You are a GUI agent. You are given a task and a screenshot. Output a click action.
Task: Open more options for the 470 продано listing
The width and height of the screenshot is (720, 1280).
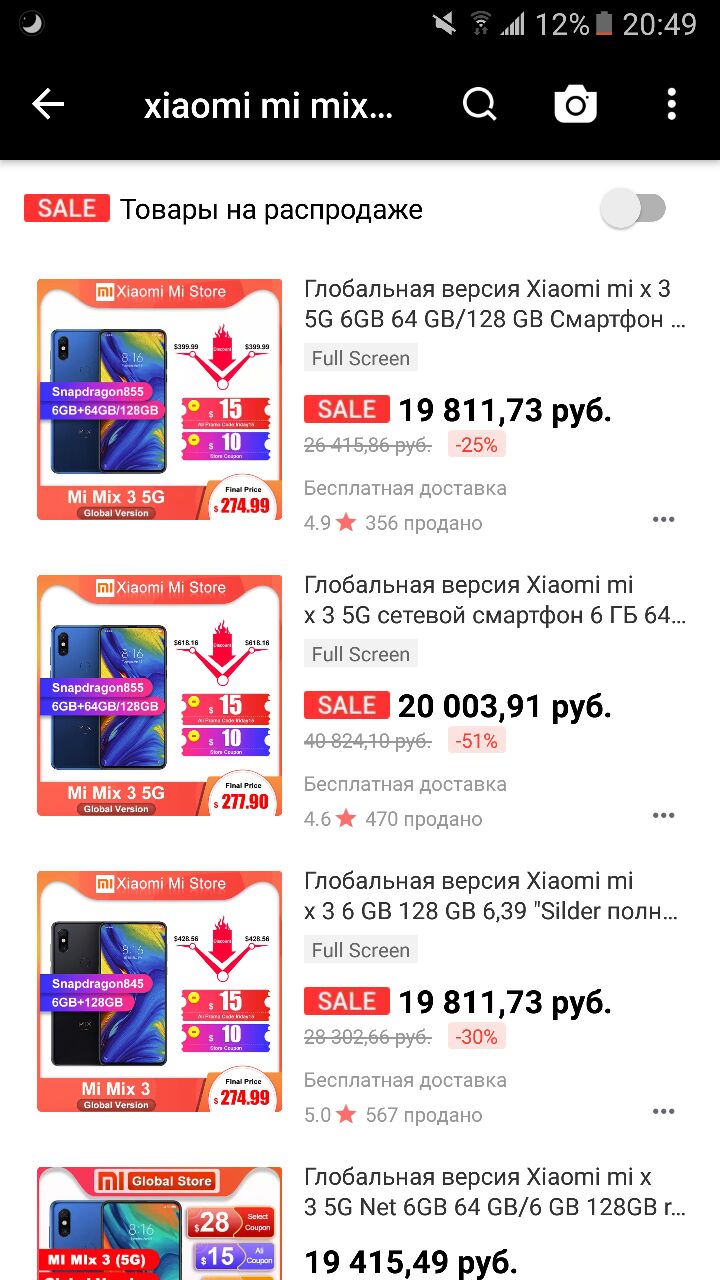tap(663, 816)
